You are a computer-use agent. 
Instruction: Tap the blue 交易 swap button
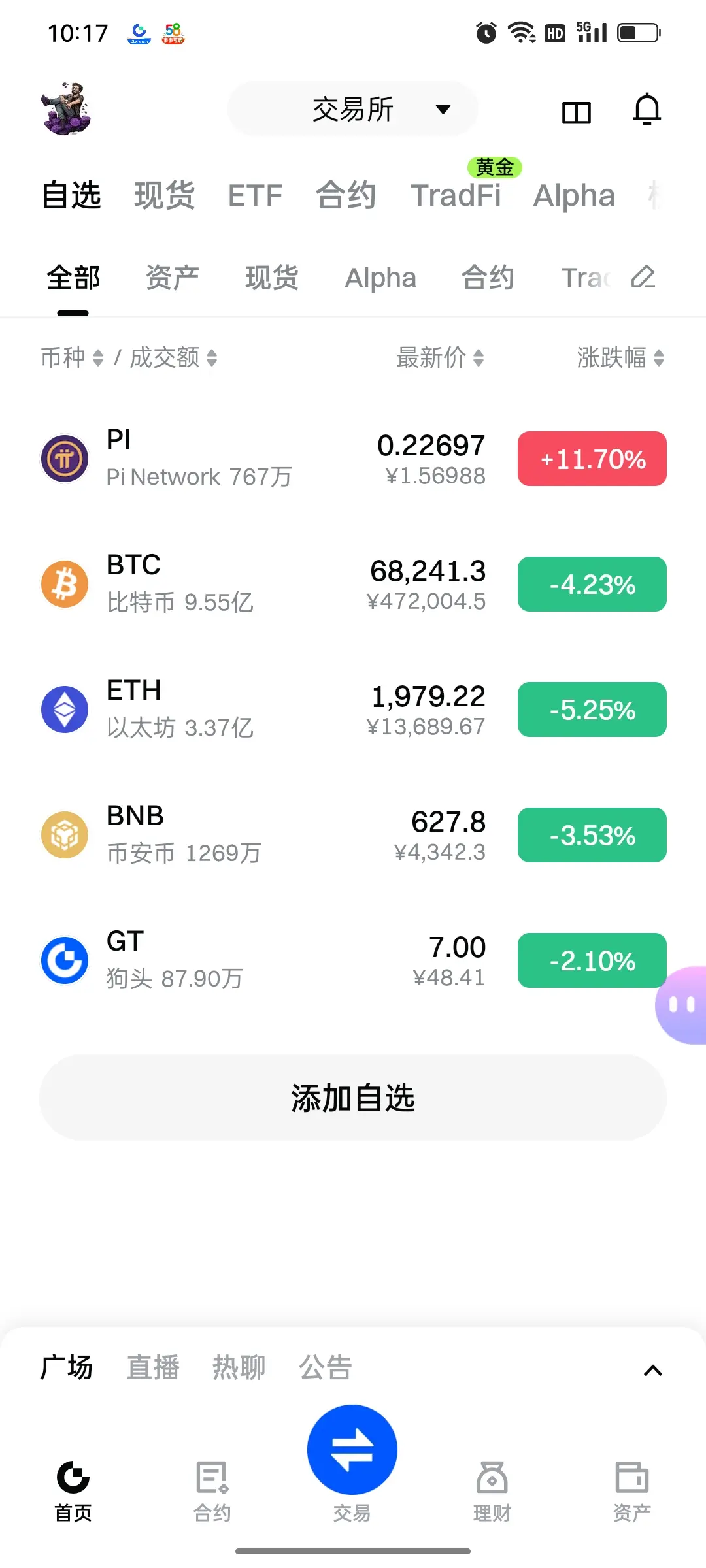[352, 1449]
